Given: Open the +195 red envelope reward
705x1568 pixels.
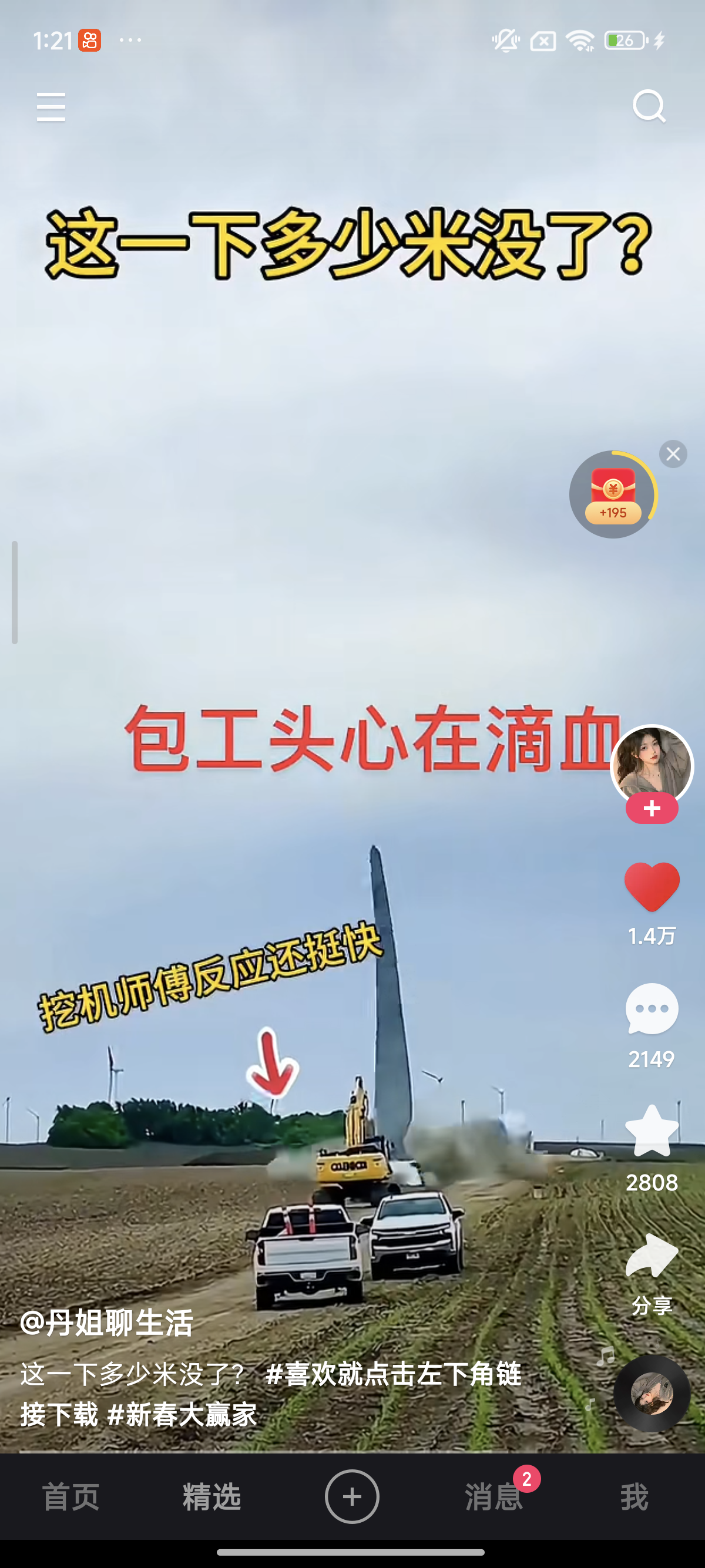Looking at the screenshot, I should pyautogui.click(x=612, y=495).
